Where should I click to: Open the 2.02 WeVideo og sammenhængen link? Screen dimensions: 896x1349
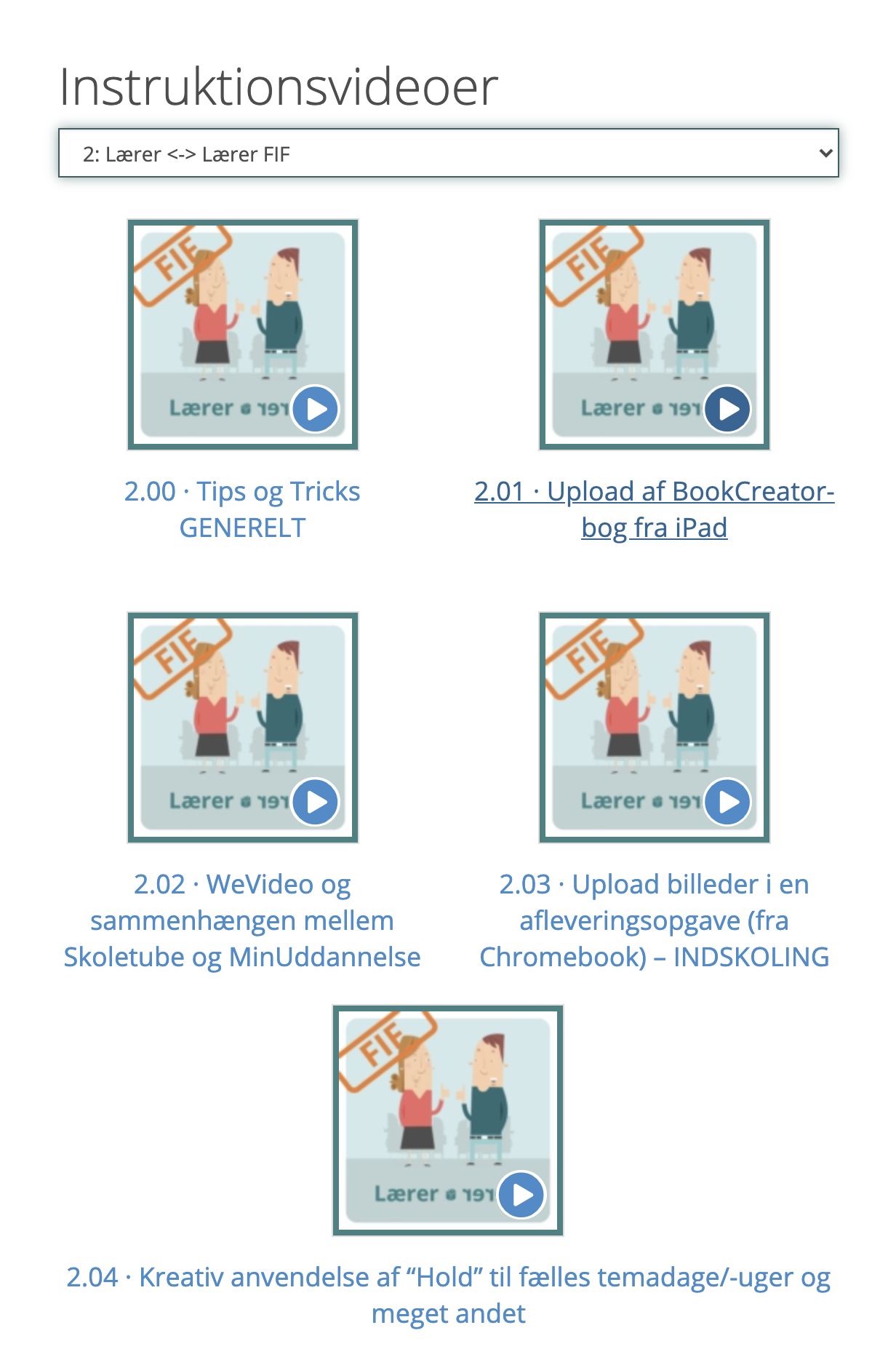(242, 920)
